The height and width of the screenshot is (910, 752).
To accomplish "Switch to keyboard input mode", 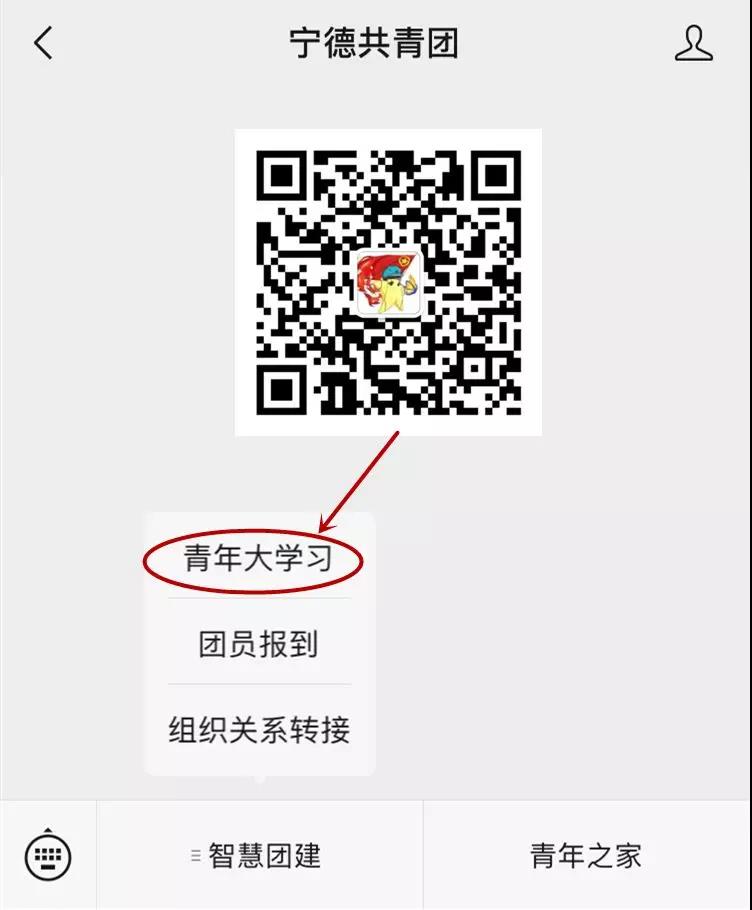I will [x=47, y=855].
